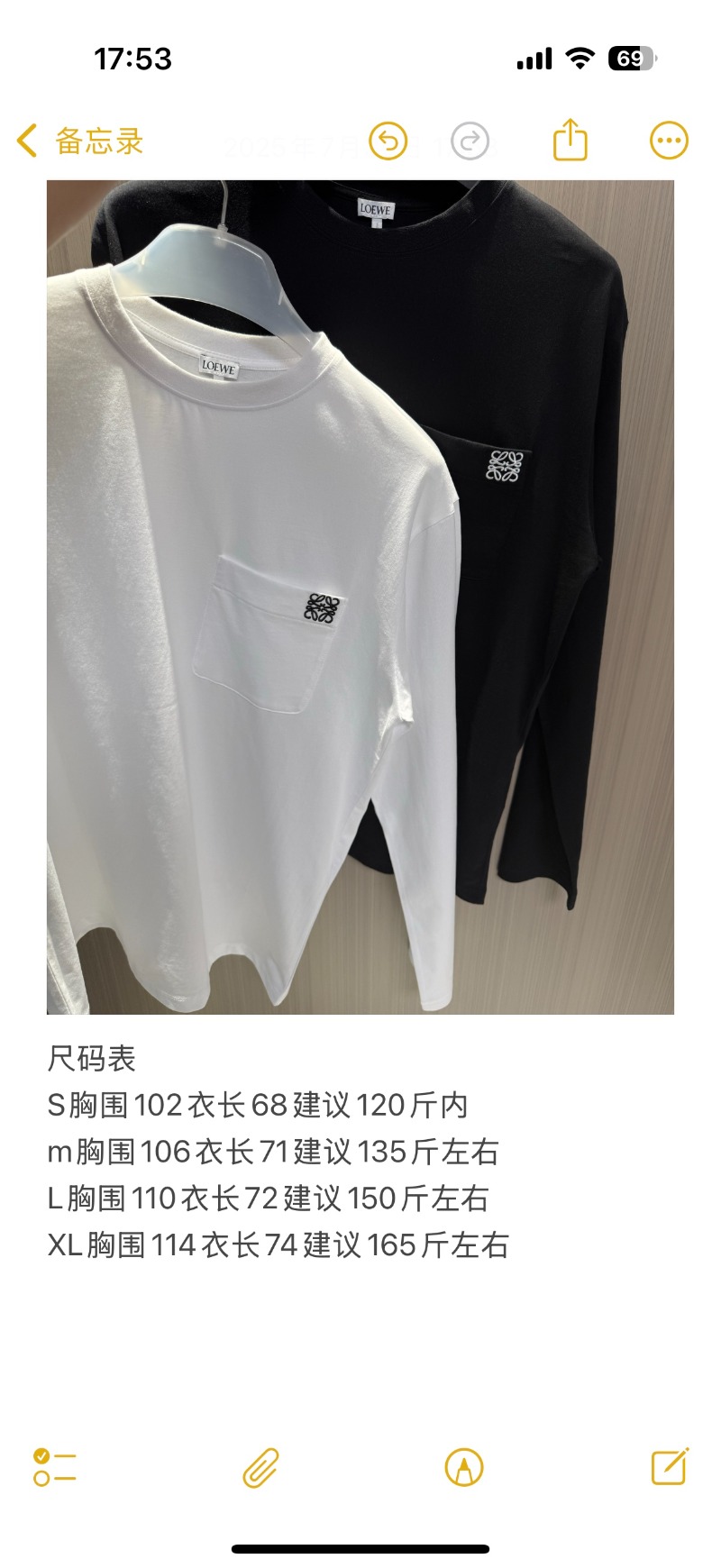The image size is (721, 1568).
Task: Attach a file with the paperclip icon
Action: coord(260,1467)
